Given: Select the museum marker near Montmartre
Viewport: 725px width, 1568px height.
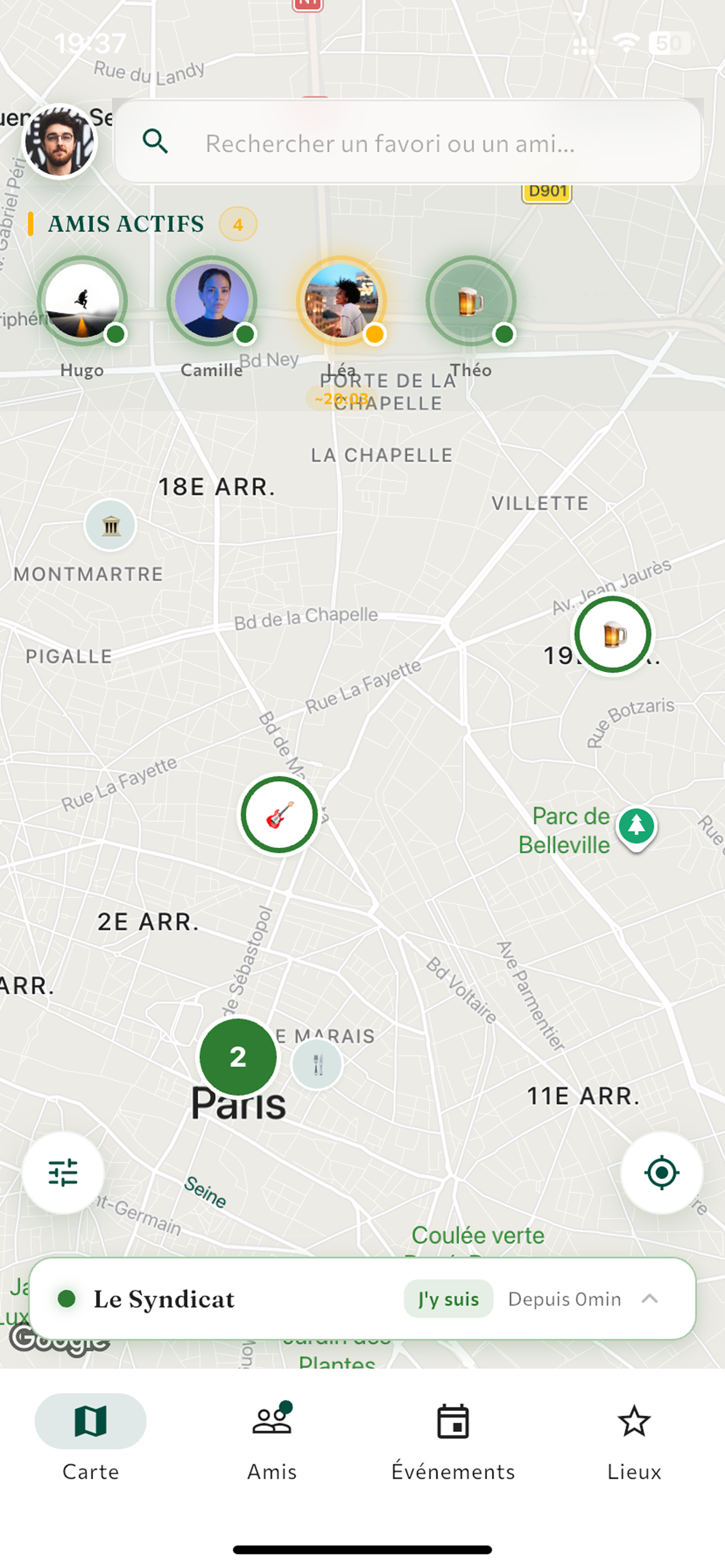Looking at the screenshot, I should [x=110, y=525].
